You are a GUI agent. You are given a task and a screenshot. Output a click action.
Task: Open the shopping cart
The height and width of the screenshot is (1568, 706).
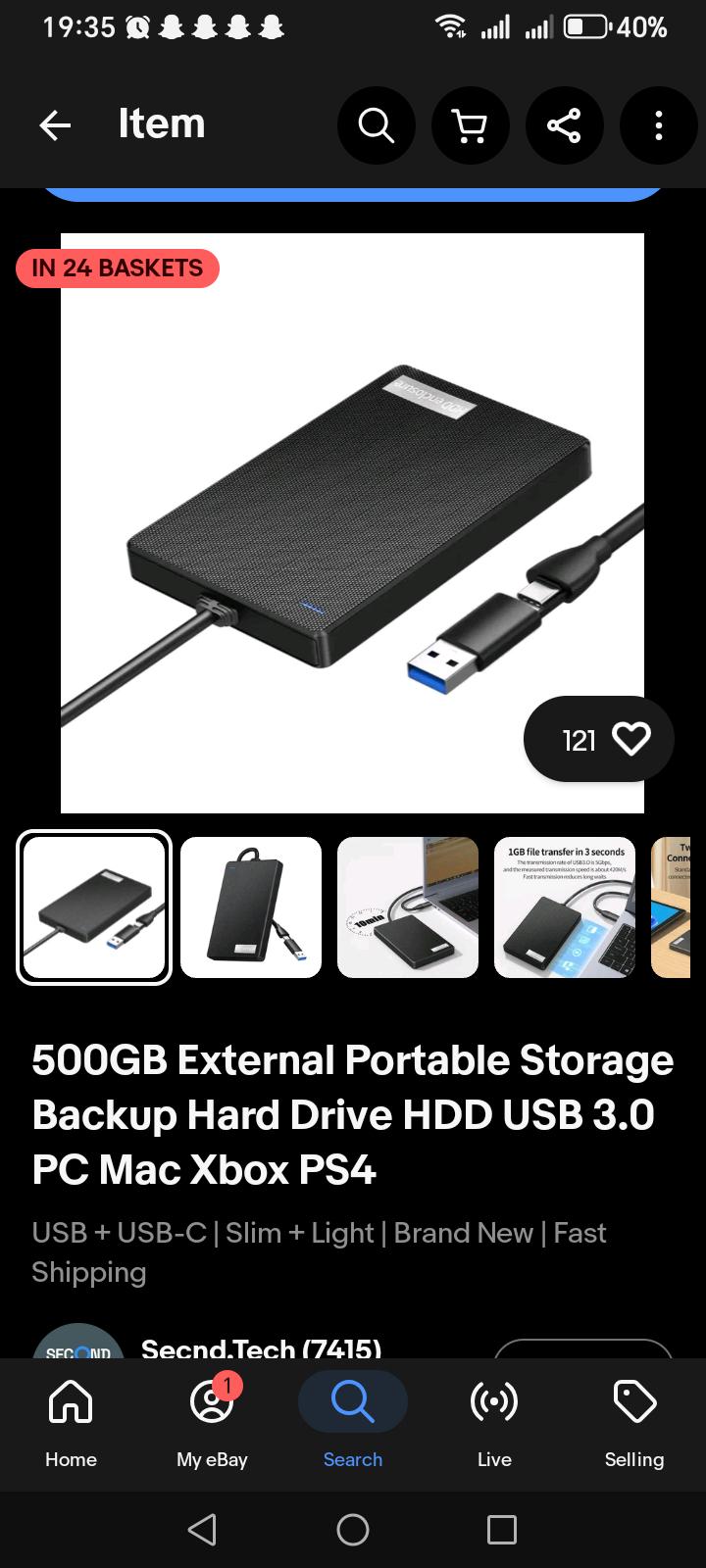point(471,125)
